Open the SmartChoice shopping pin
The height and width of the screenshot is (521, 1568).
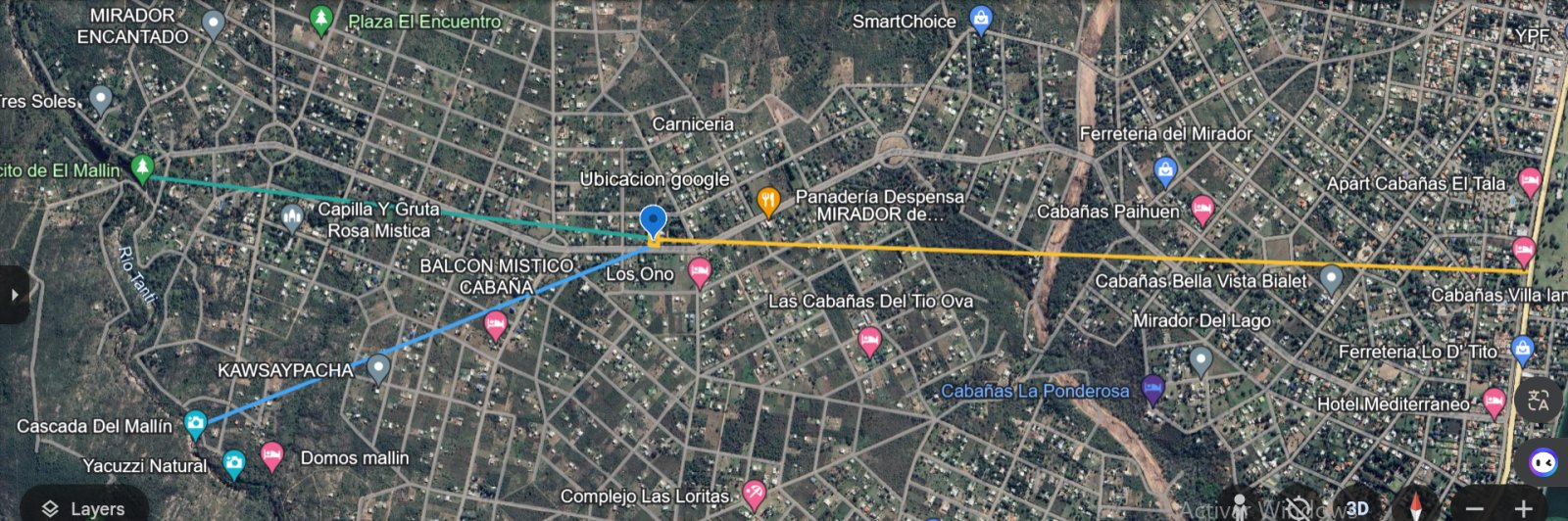[979, 18]
